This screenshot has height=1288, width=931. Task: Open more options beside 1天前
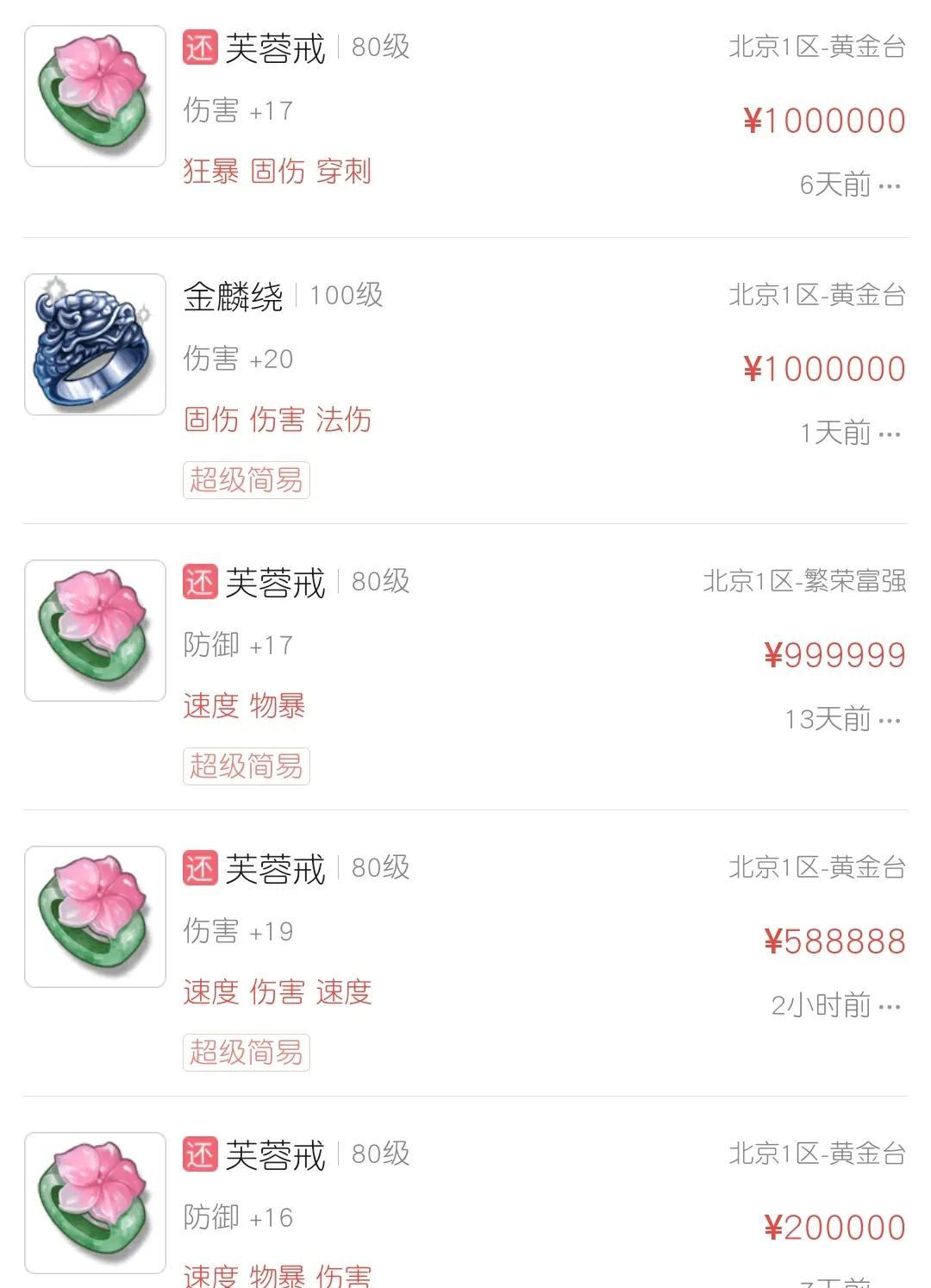pyautogui.click(x=890, y=434)
